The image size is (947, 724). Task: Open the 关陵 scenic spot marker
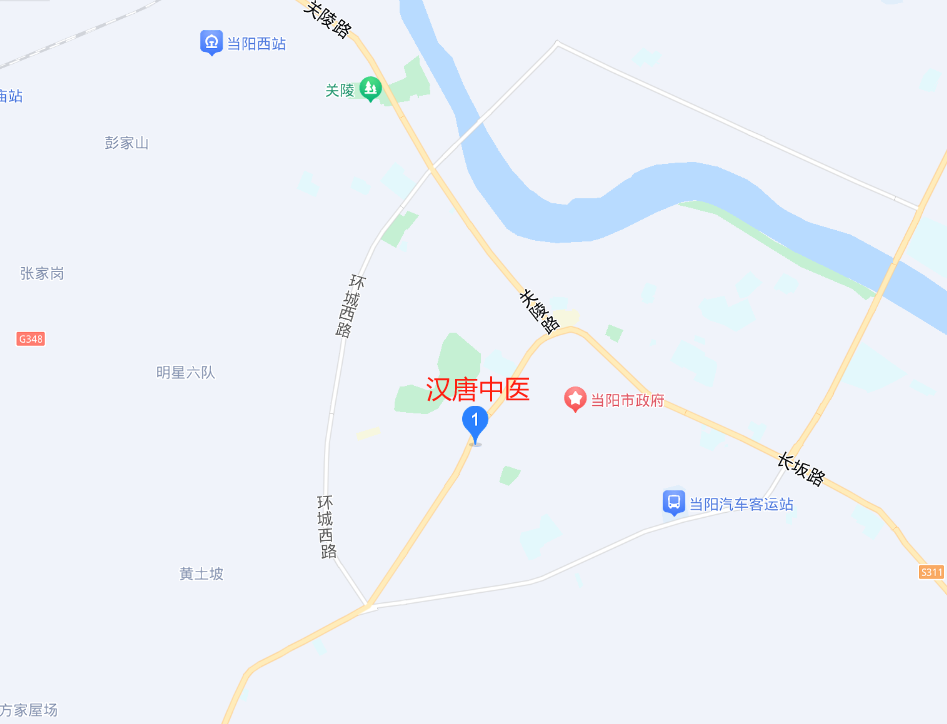pyautogui.click(x=371, y=89)
